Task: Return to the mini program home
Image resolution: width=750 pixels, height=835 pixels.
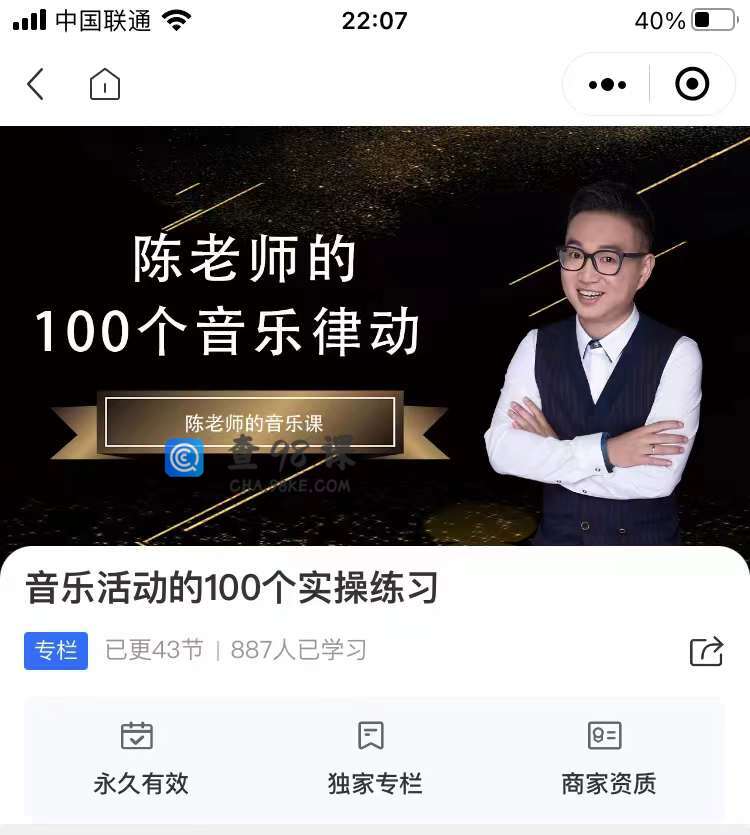Action: [105, 85]
